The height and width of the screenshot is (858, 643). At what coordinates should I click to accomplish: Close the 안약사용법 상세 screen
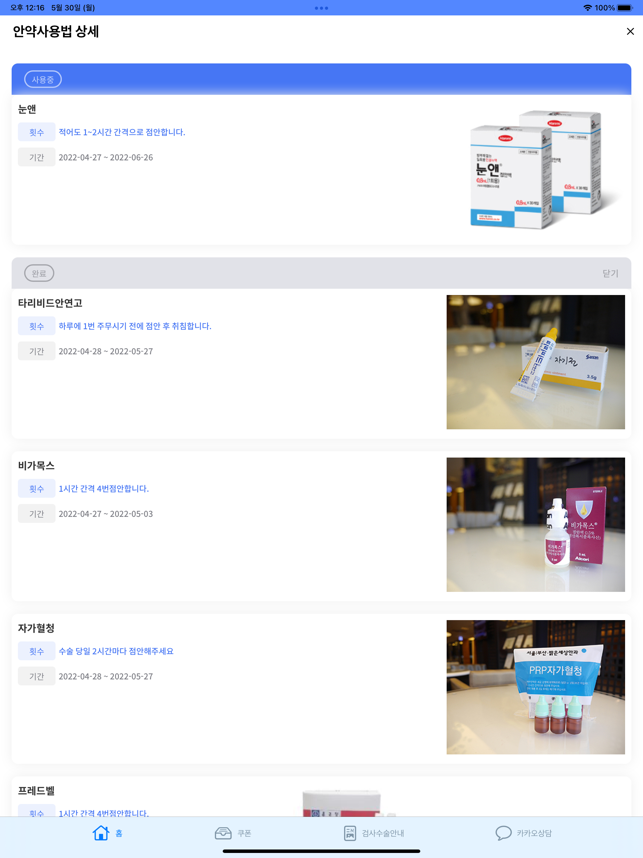point(630,32)
